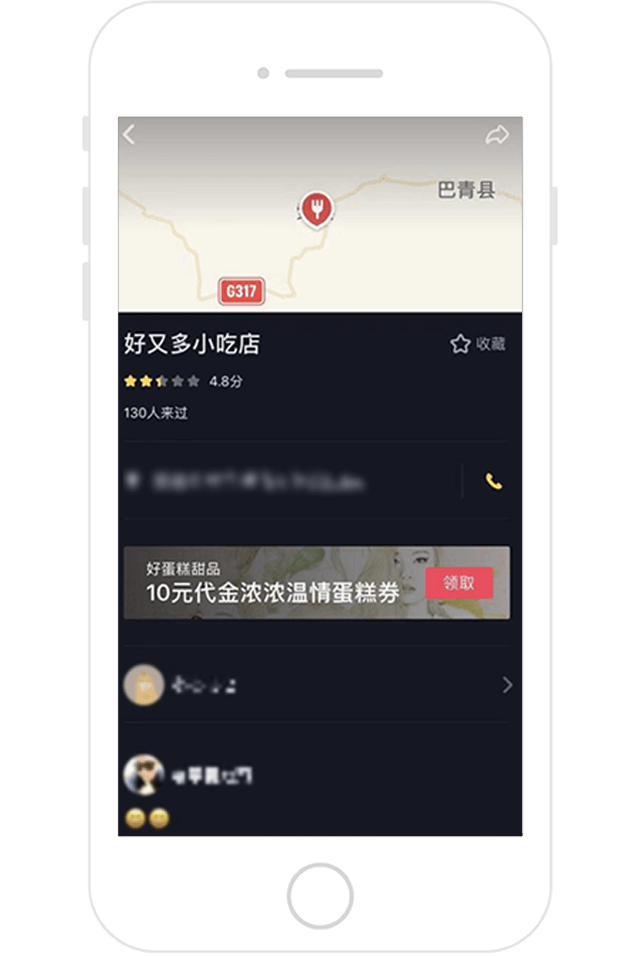The width and height of the screenshot is (640, 956).
Task: View the profile of the emoji commenter
Action: point(144,775)
